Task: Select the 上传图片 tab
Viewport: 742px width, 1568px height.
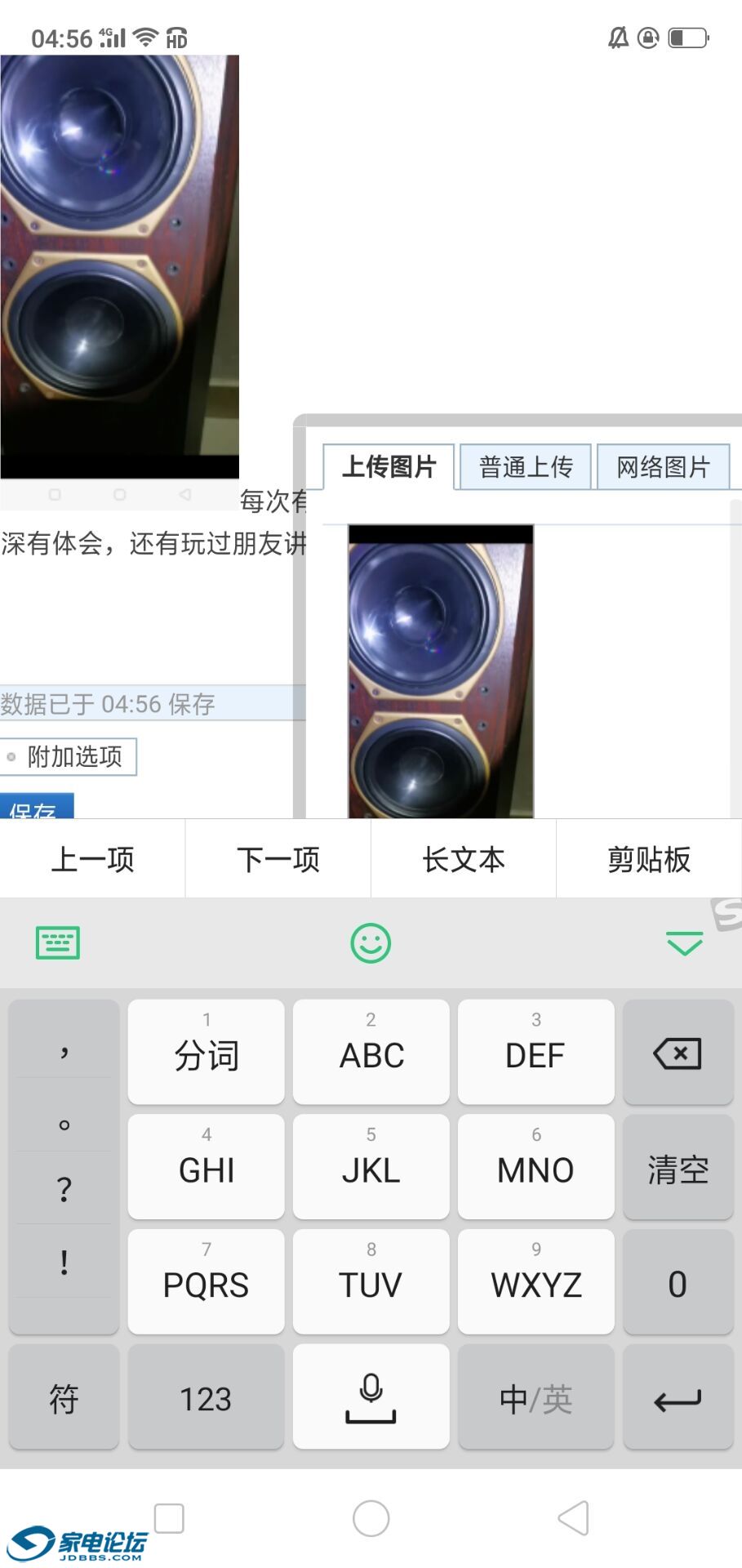Action: 389,466
